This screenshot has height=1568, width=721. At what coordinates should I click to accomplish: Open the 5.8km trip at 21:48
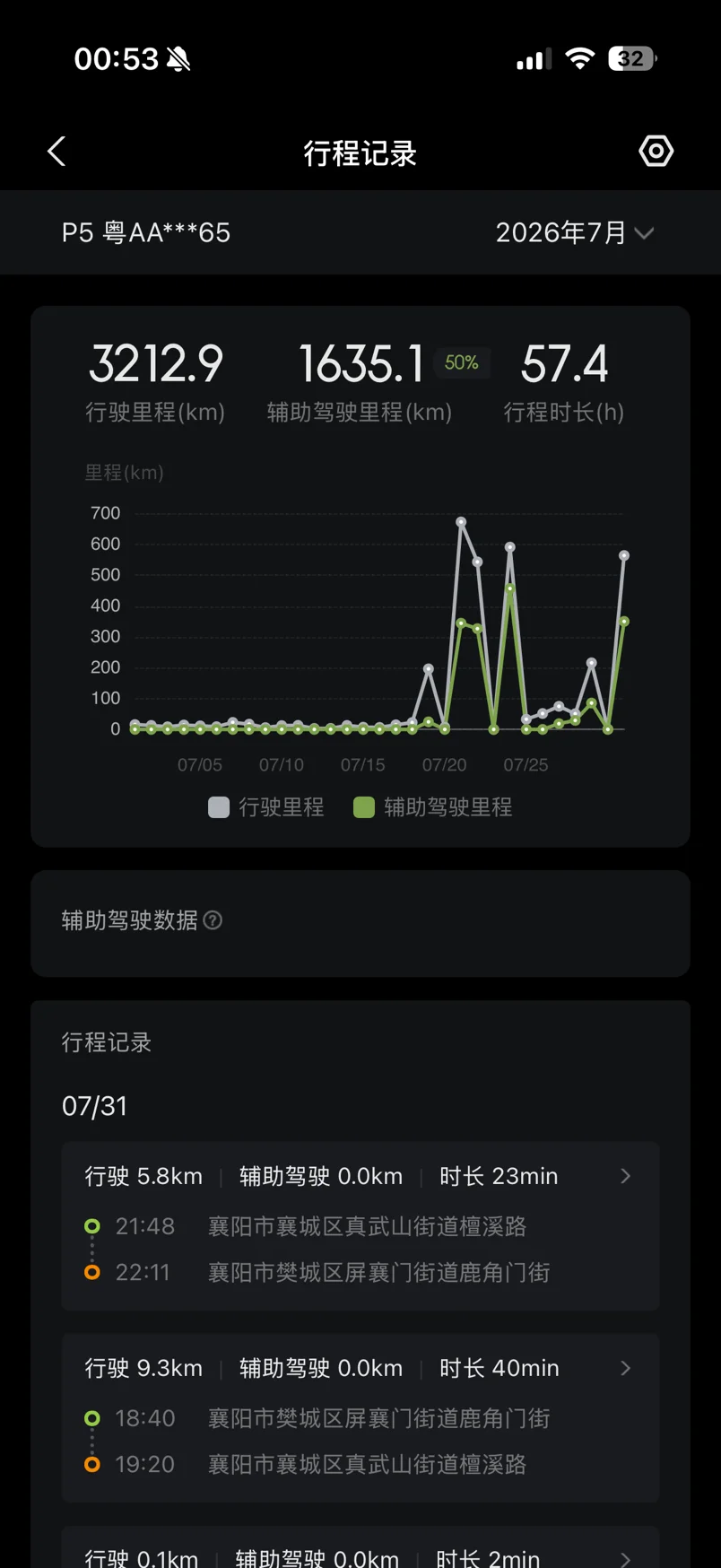coord(360,1225)
